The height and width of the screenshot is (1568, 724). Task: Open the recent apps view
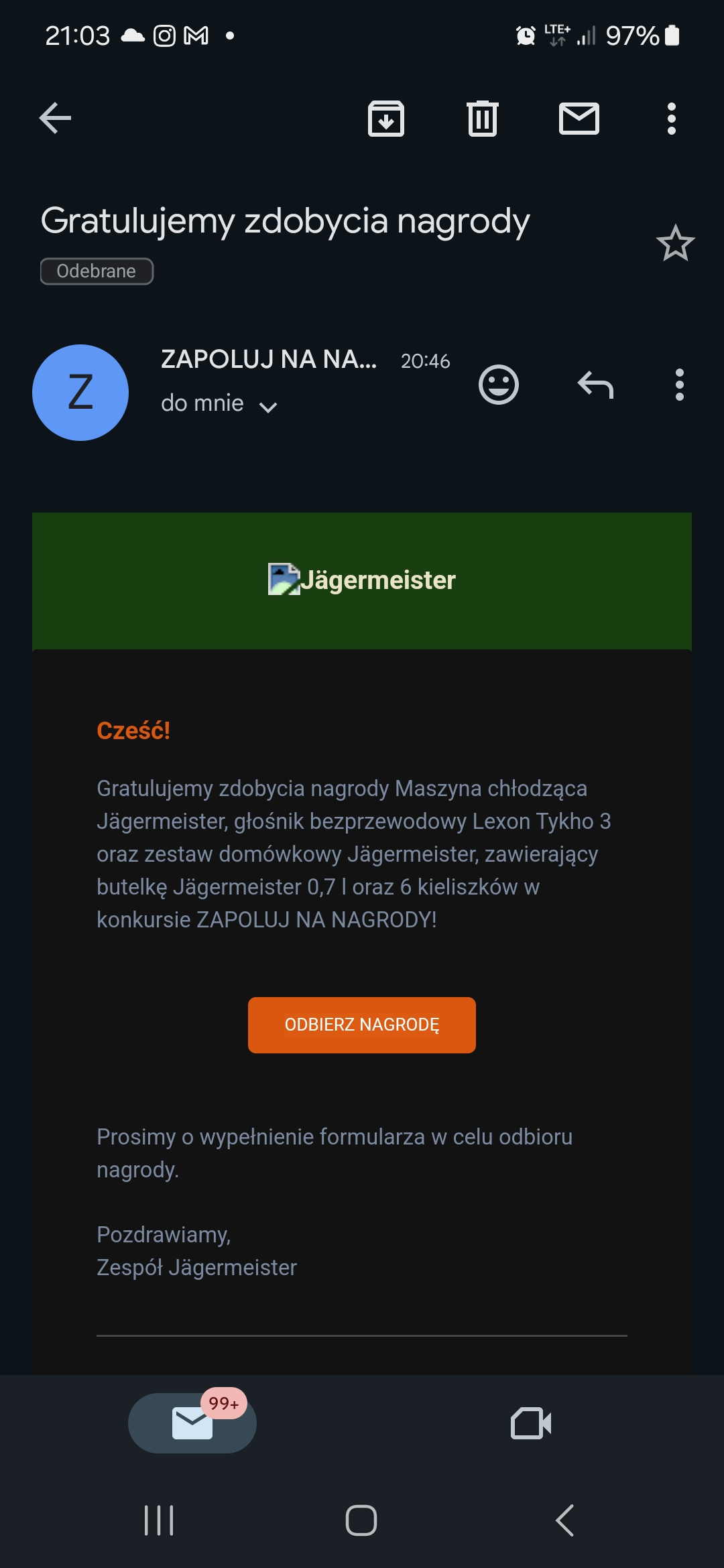[159, 1520]
